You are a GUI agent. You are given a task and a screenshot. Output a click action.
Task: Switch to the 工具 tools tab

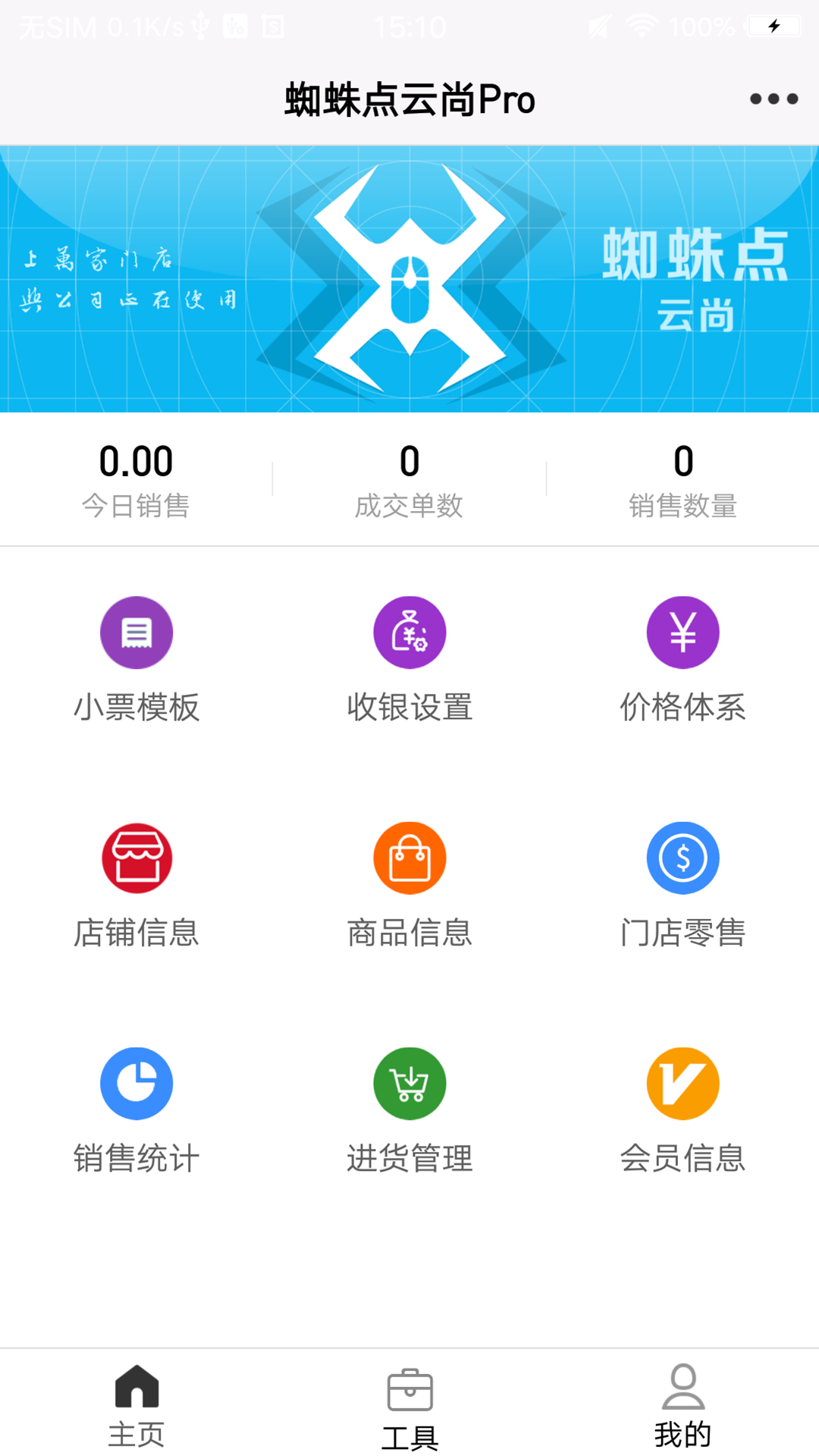(x=409, y=1407)
